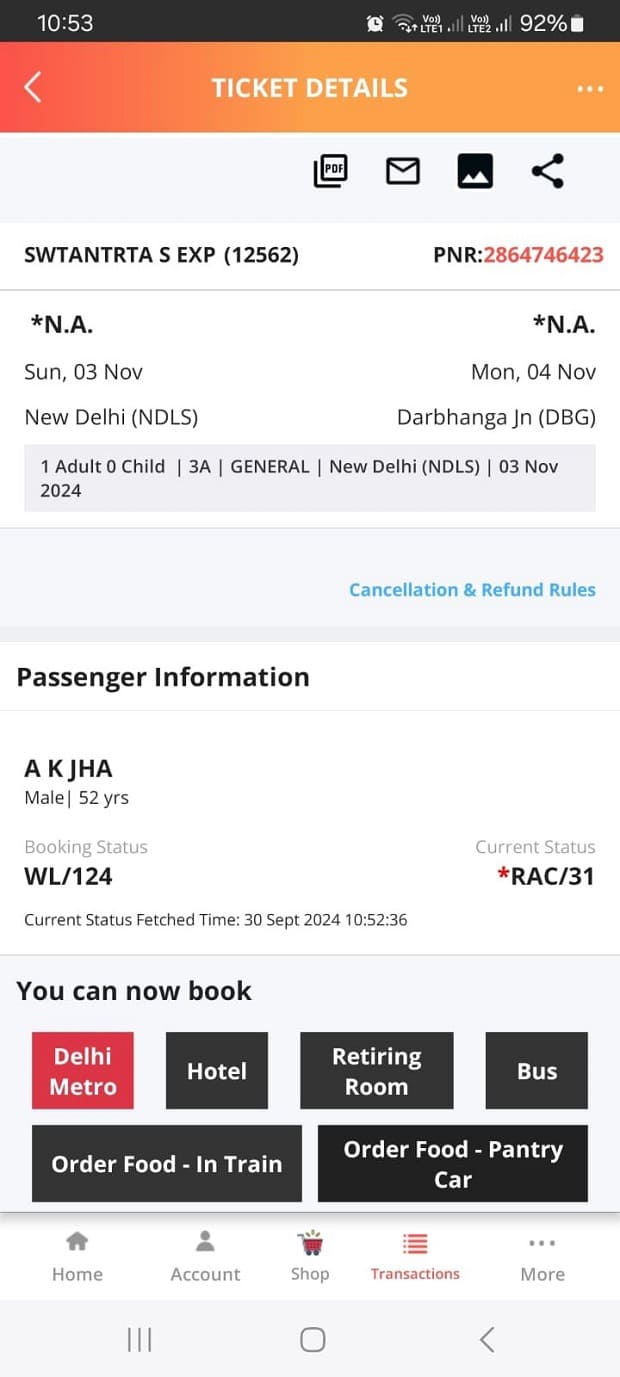Book a Delhi Metro ticket
This screenshot has width=620, height=1377.
pyautogui.click(x=83, y=1071)
